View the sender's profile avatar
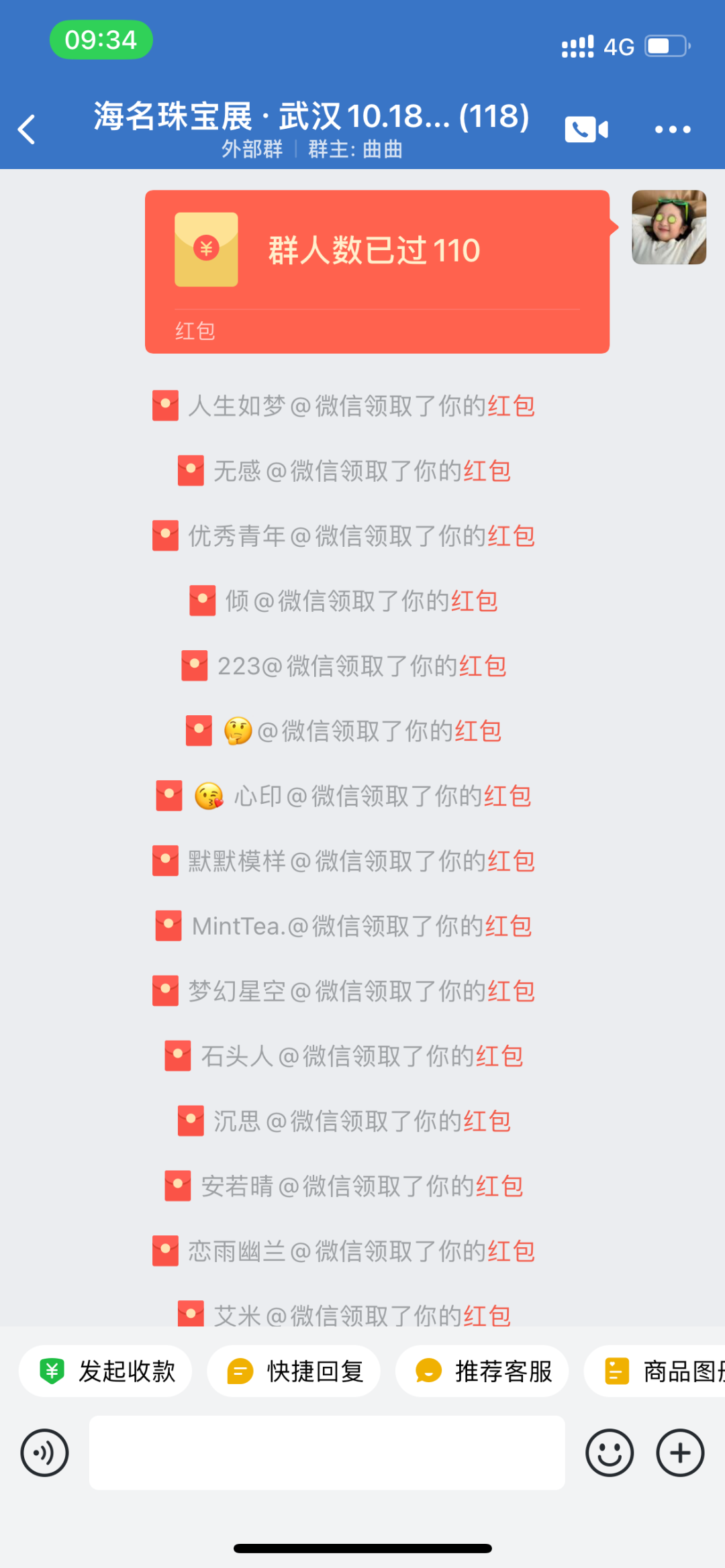The width and height of the screenshot is (725, 1568). coord(669,227)
